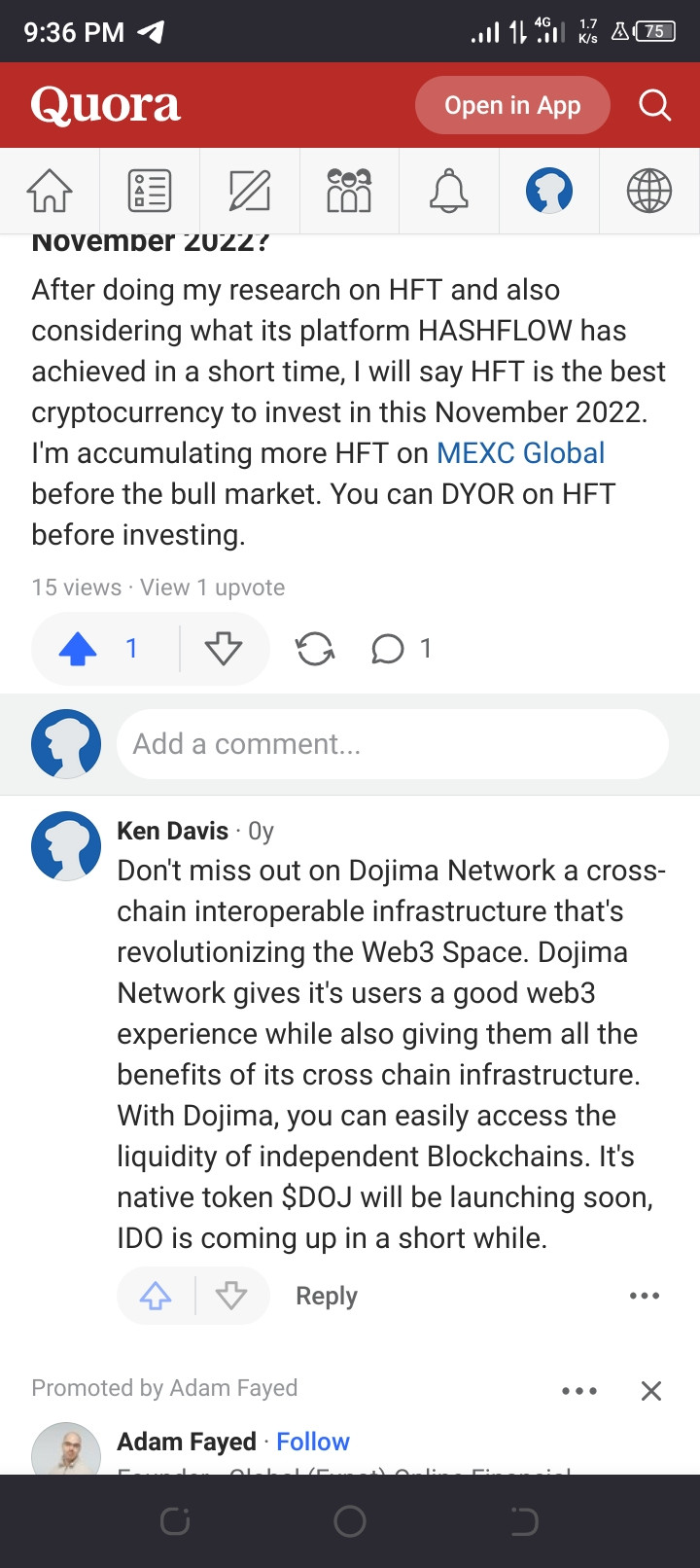Follow the MEXC Global link
This screenshot has height=1568, width=700.
520,453
